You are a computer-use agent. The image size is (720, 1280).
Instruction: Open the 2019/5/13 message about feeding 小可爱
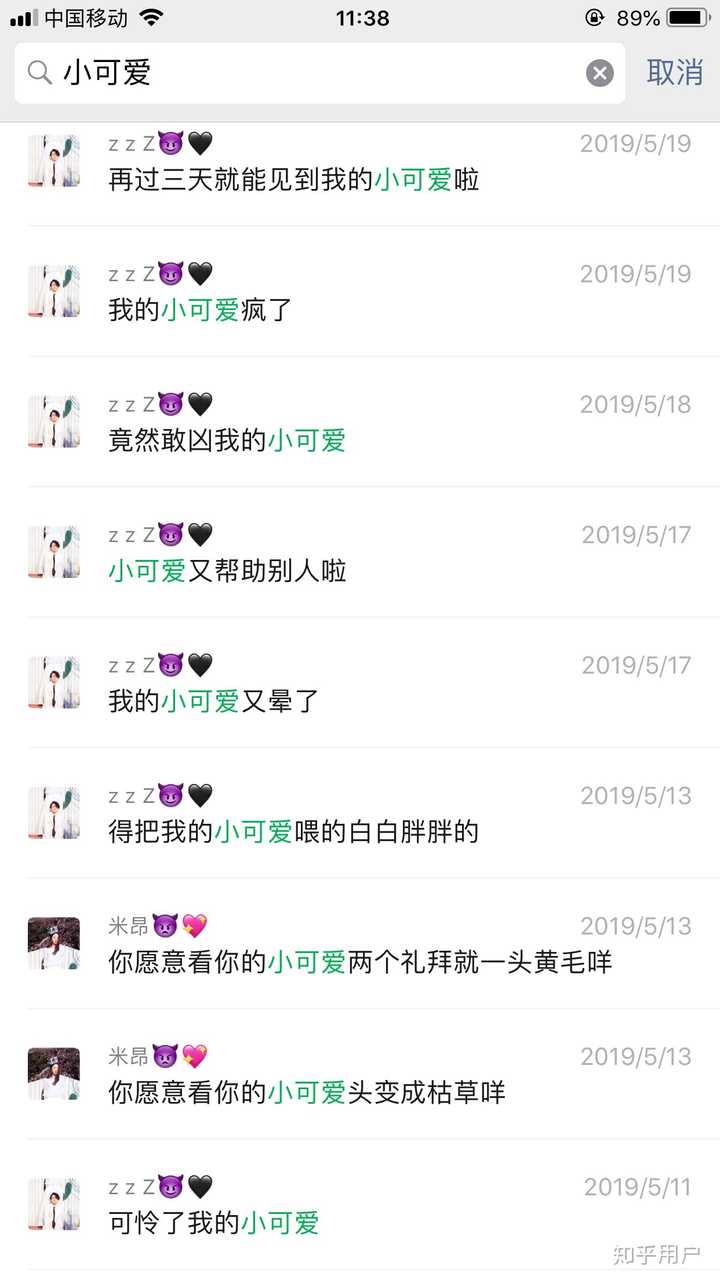[290, 831]
